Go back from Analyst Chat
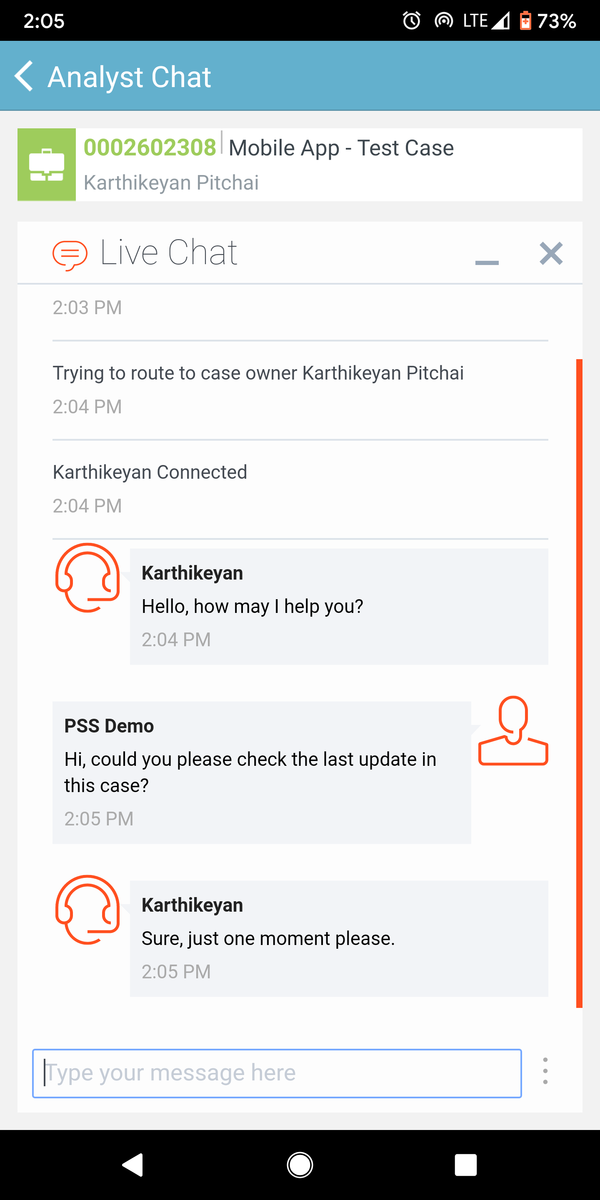The width and height of the screenshot is (600, 1200). tap(25, 77)
